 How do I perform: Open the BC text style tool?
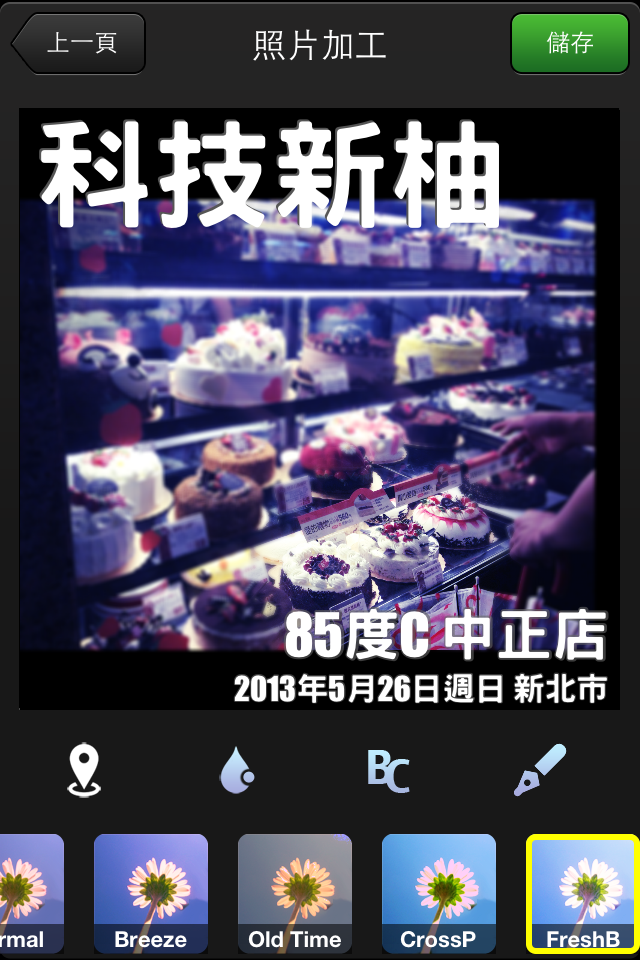[x=388, y=770]
